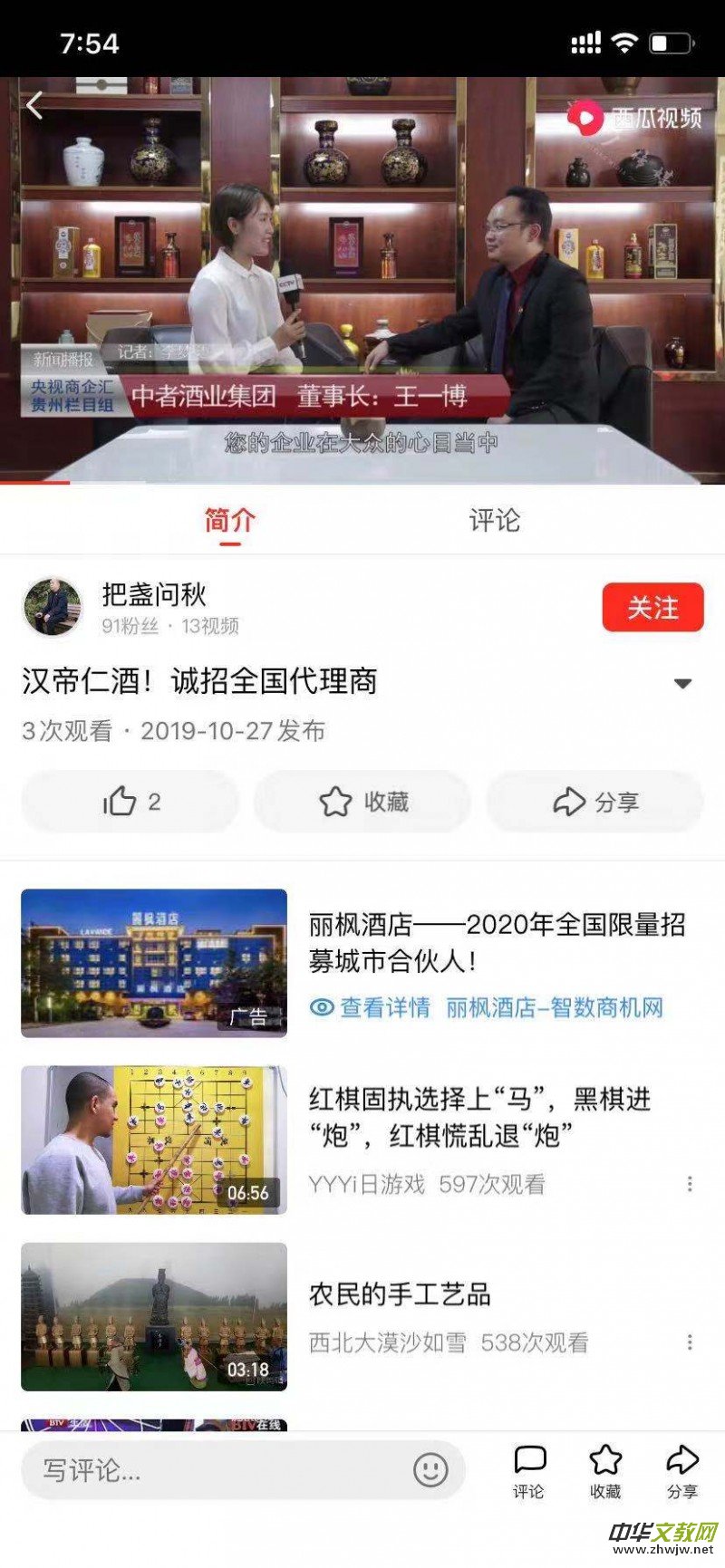The image size is (725, 1568).
Task: Toggle follow with the 关注 button
Action: pyautogui.click(x=652, y=608)
